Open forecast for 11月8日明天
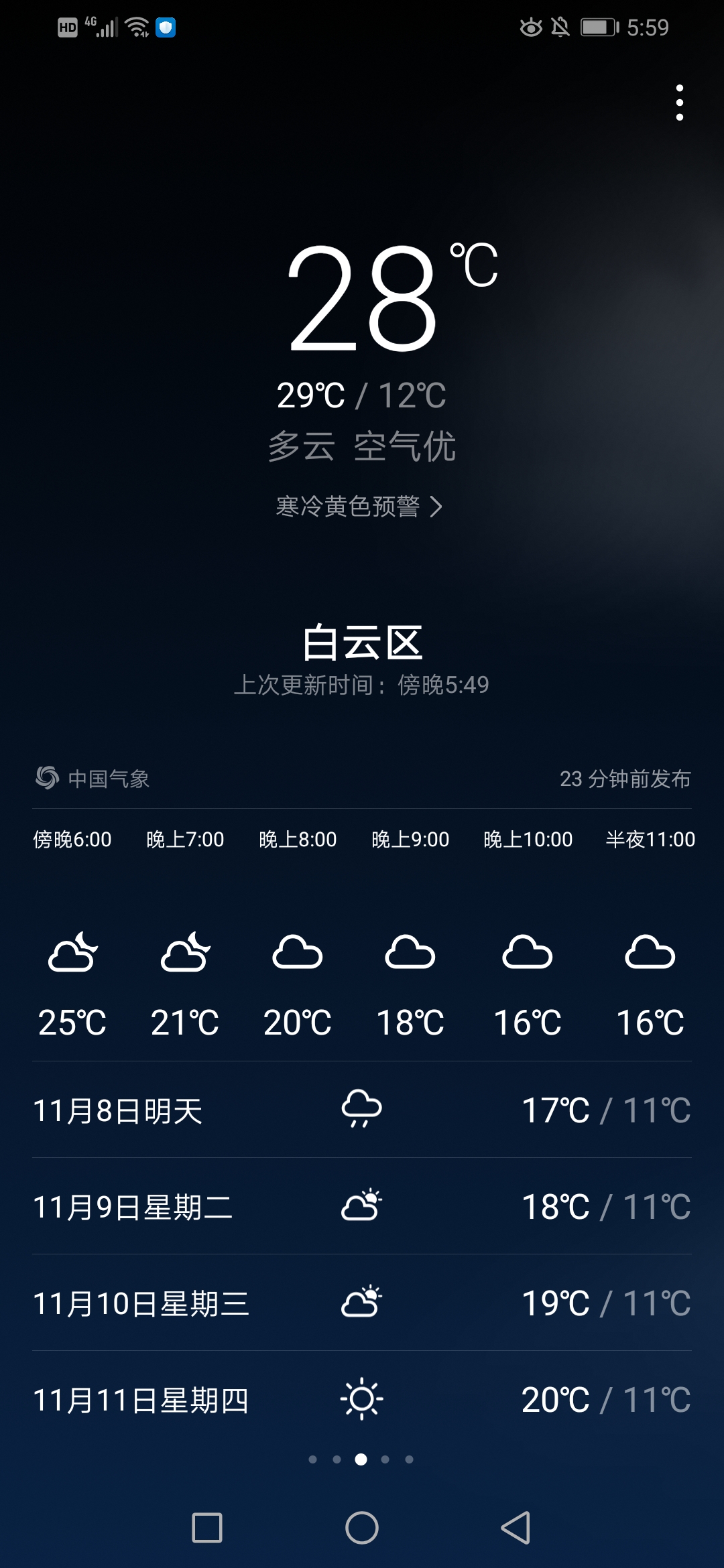The image size is (724, 1568). tap(362, 1110)
